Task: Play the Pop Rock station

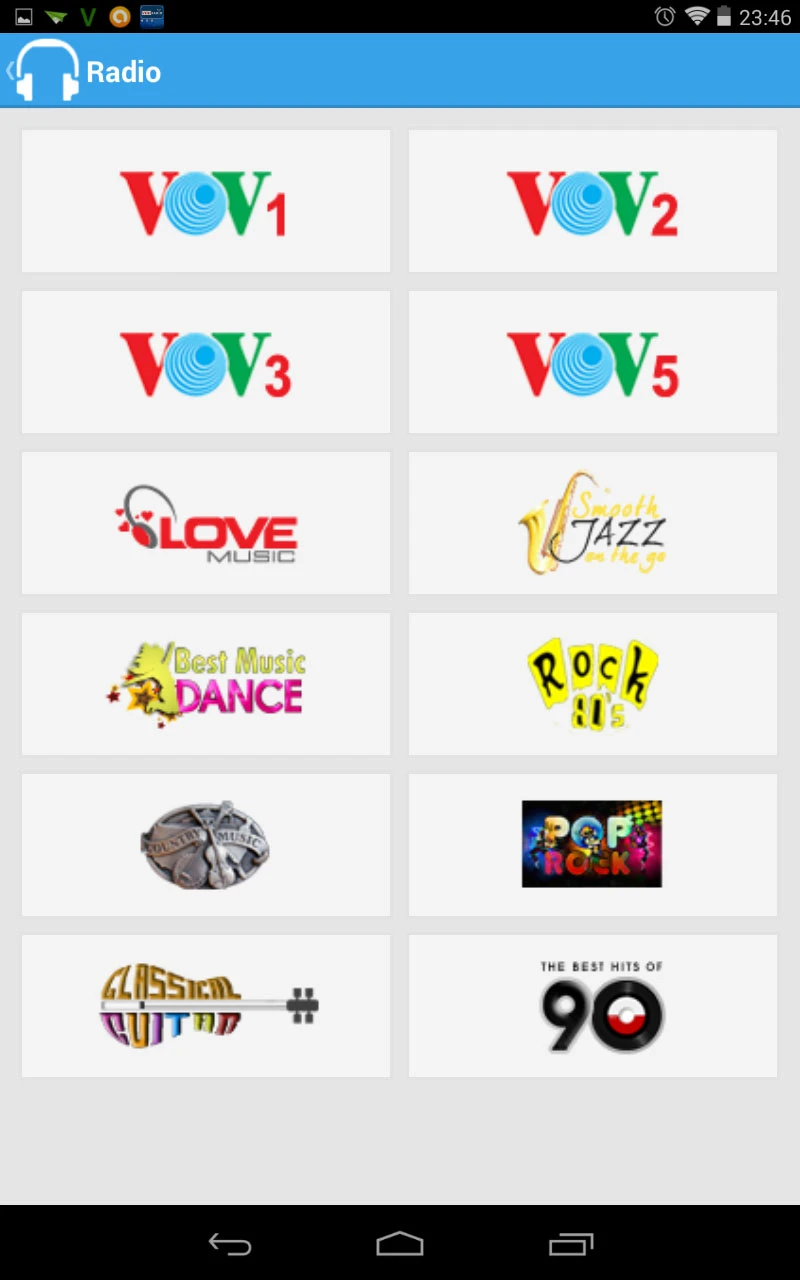Action: 593,845
